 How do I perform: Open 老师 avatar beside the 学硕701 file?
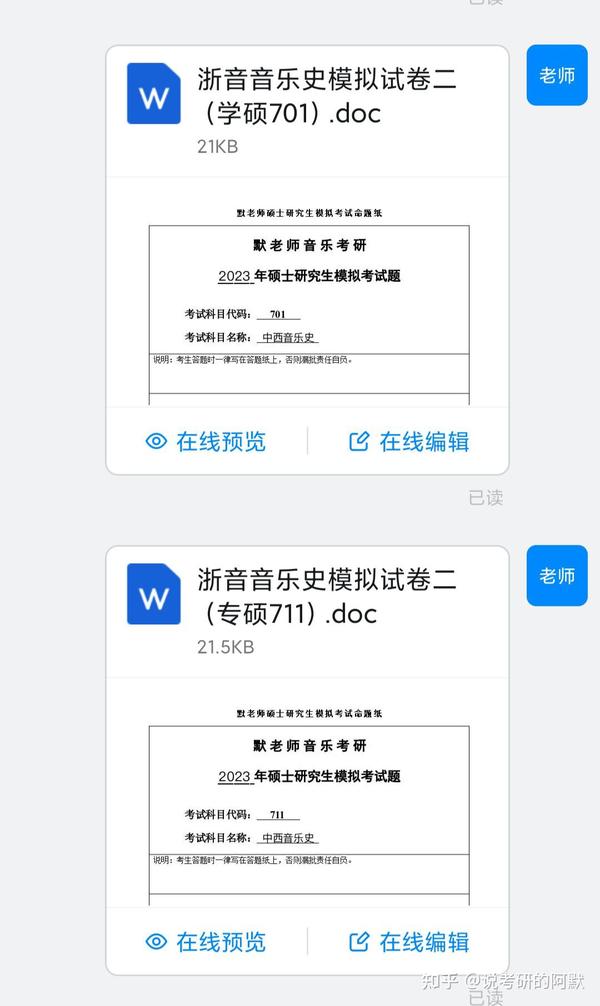pos(557,75)
